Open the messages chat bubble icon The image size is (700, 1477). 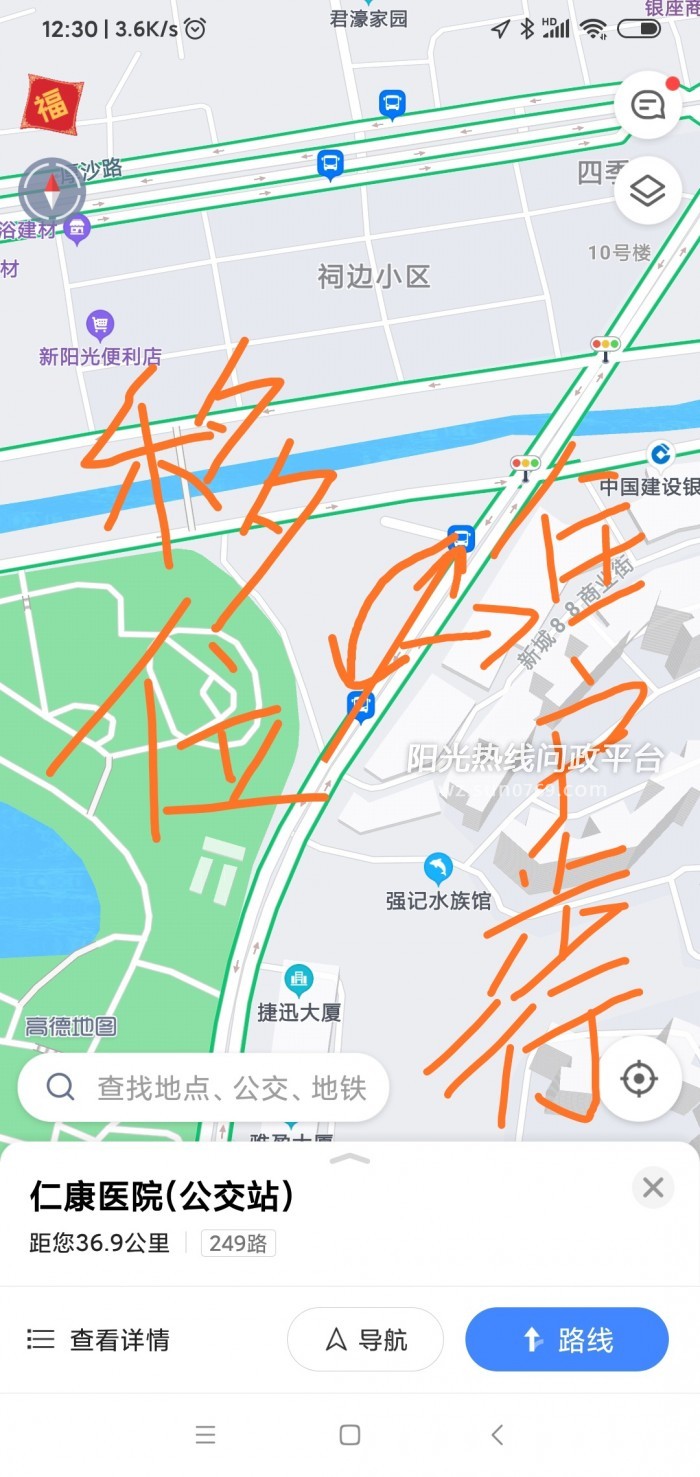pos(648,104)
